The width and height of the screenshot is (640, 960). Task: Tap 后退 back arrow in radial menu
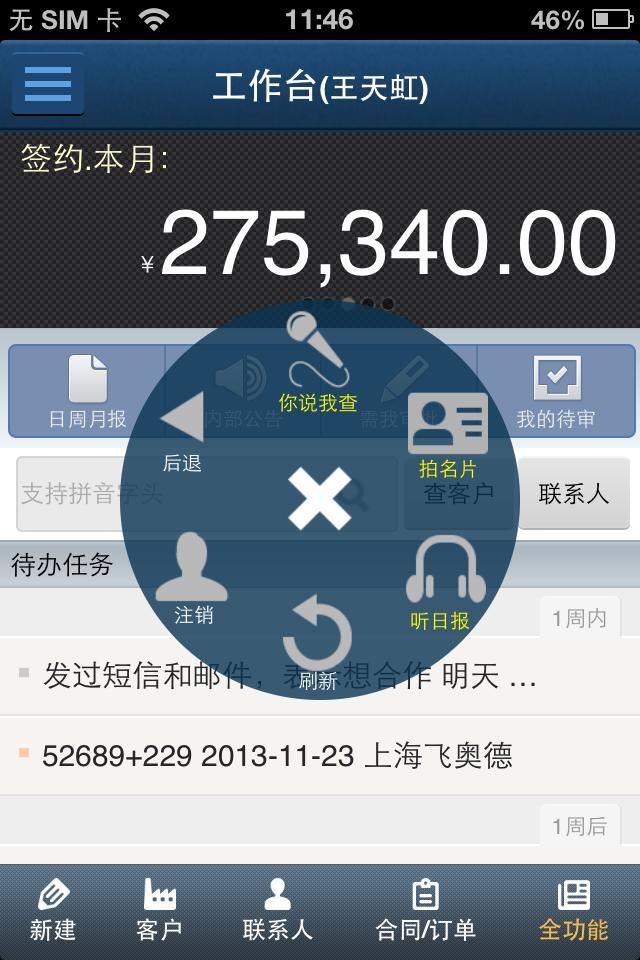182,430
